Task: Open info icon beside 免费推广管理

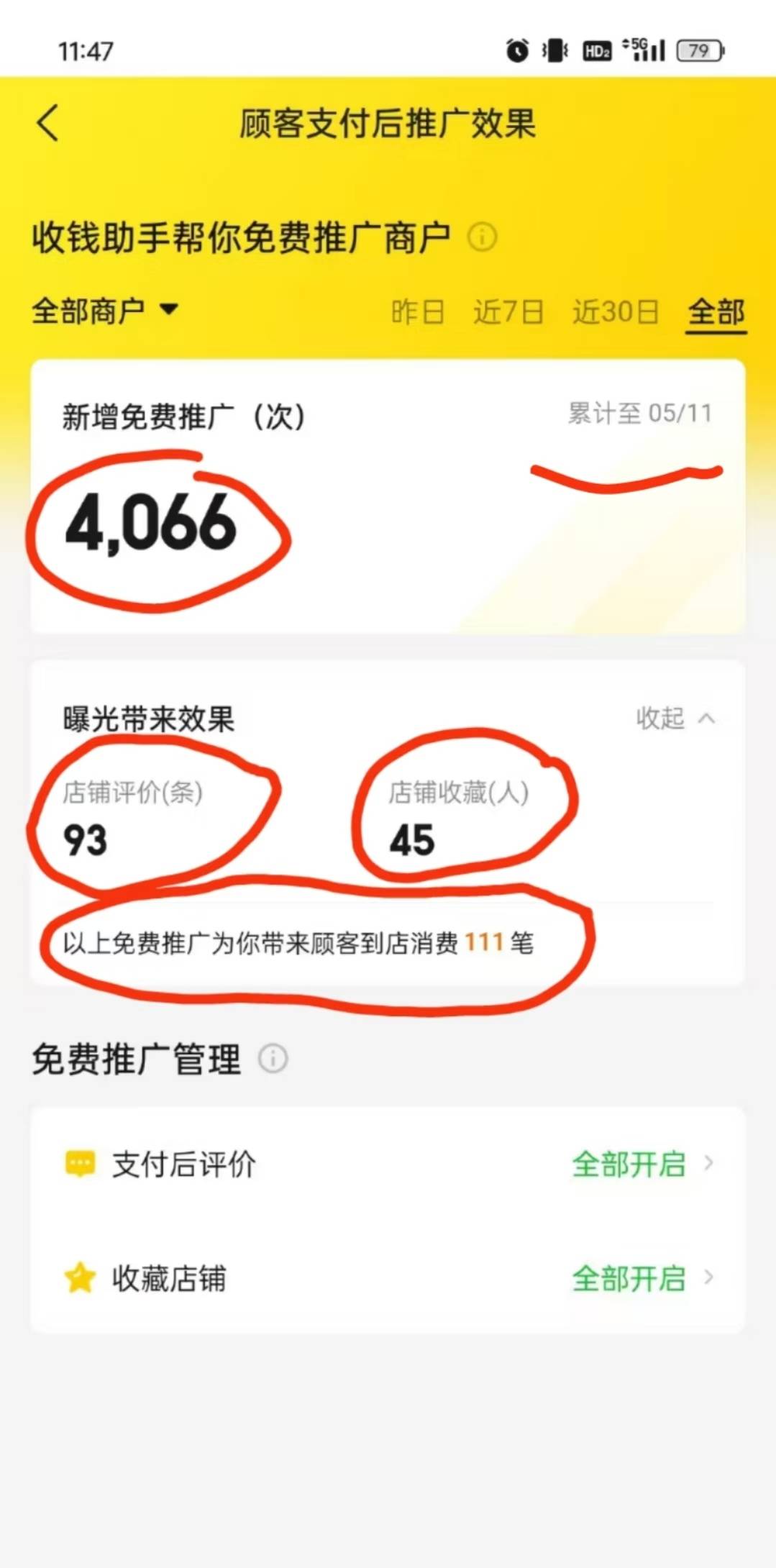Action: (273, 1059)
